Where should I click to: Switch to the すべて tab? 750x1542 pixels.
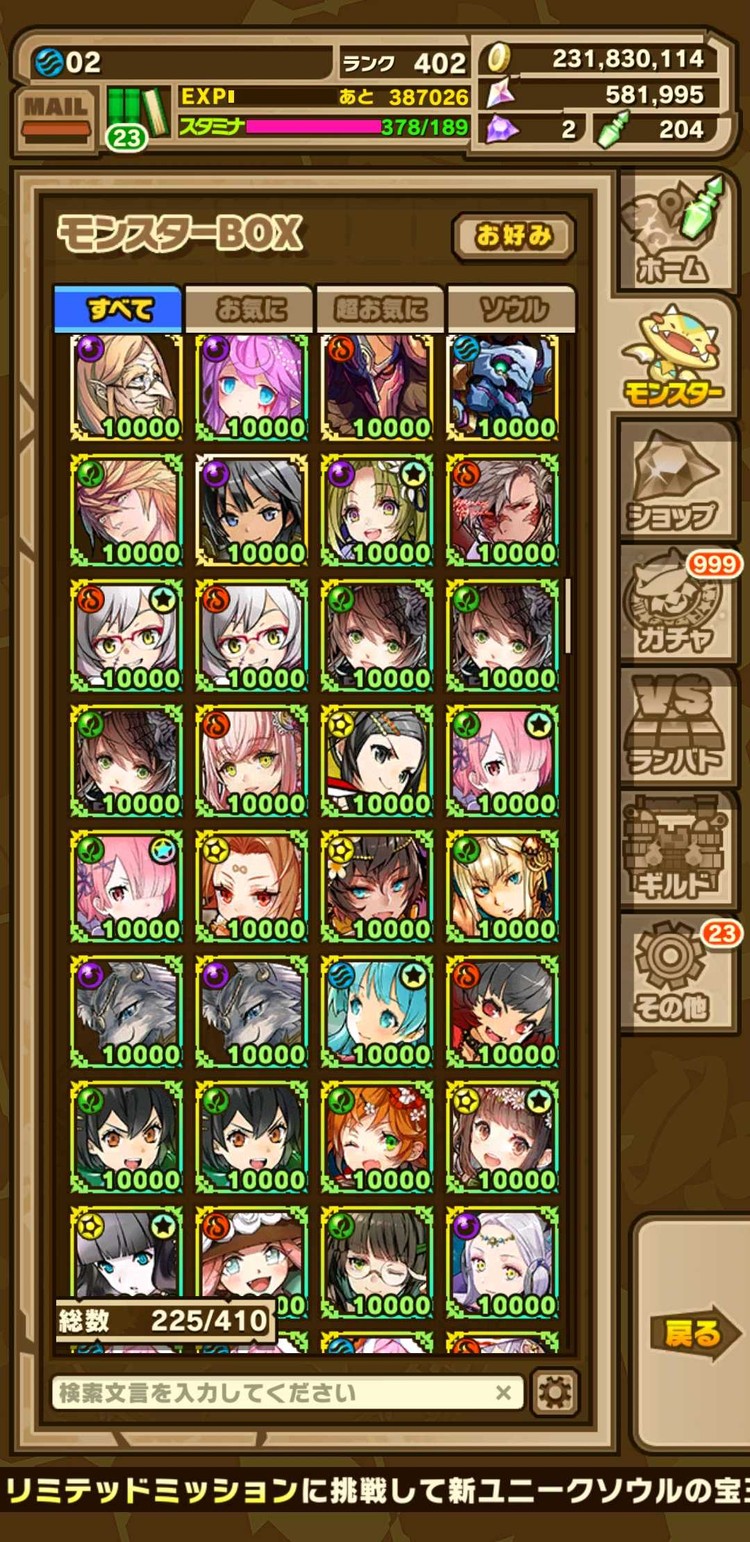click(118, 309)
